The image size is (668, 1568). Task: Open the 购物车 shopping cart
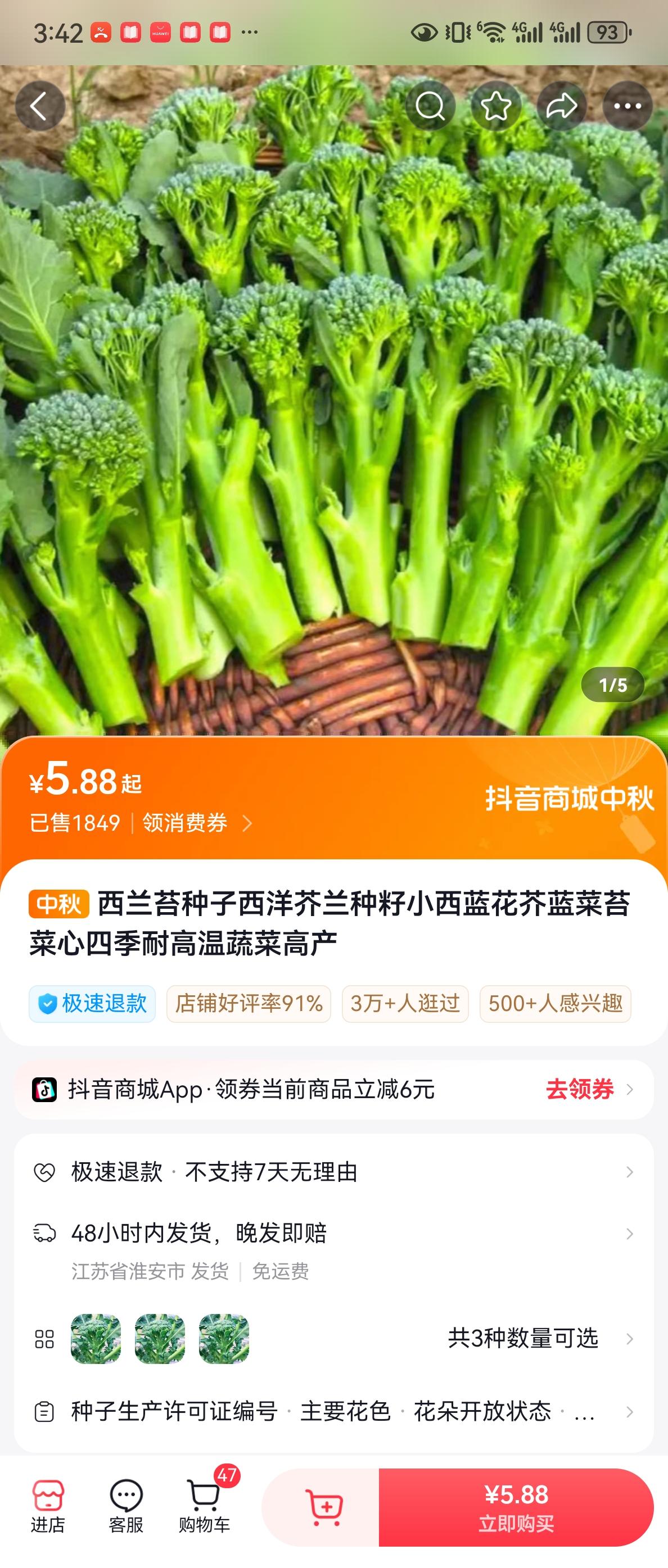[204, 1507]
